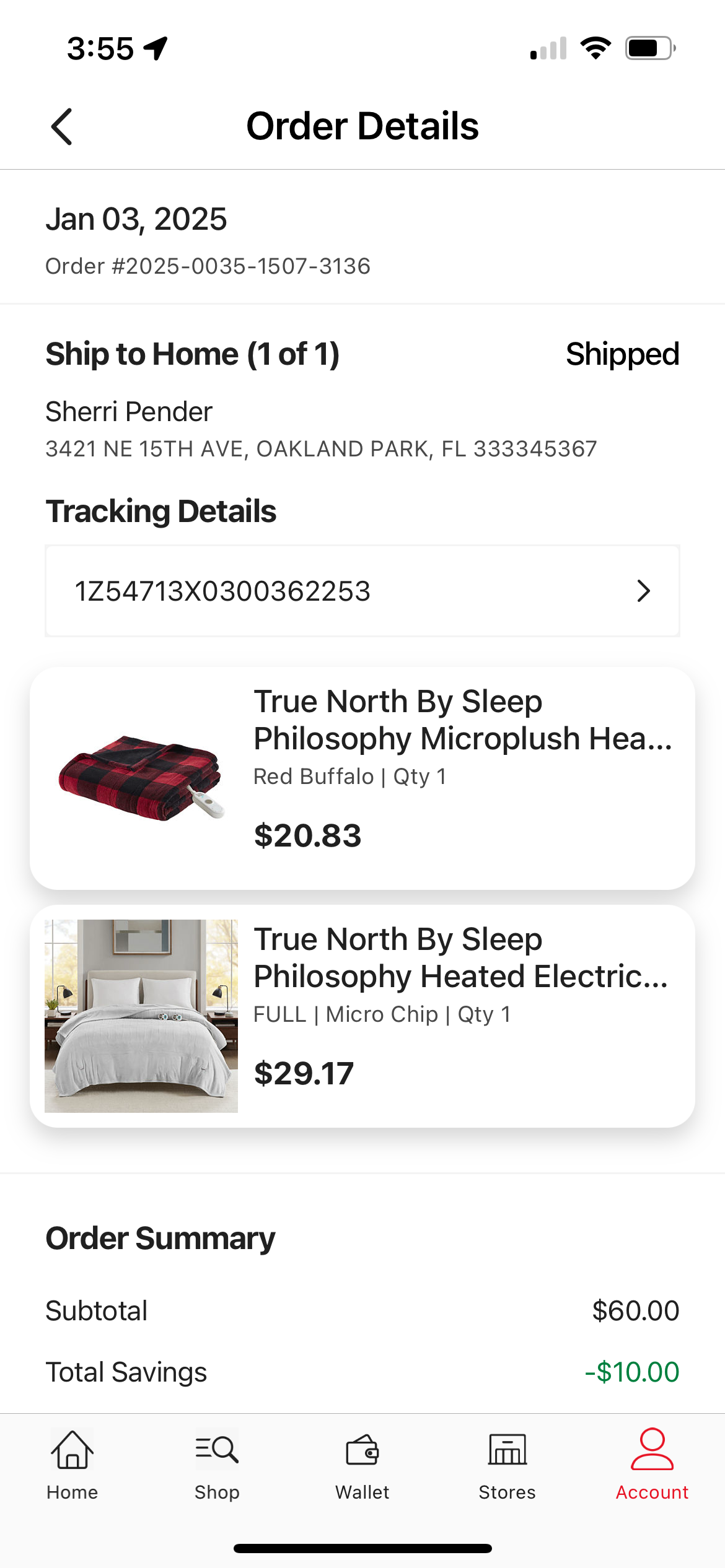Open the Wallet tab
This screenshot has width=725, height=1568.
[x=362, y=1465]
